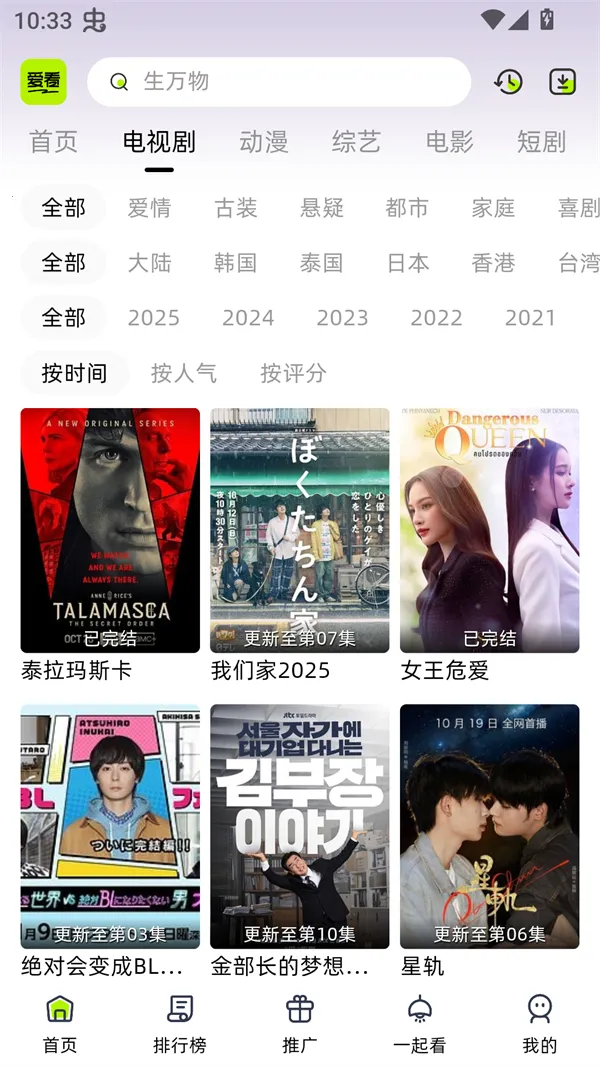
Task: Tap the search box showing 生万物
Action: point(278,82)
